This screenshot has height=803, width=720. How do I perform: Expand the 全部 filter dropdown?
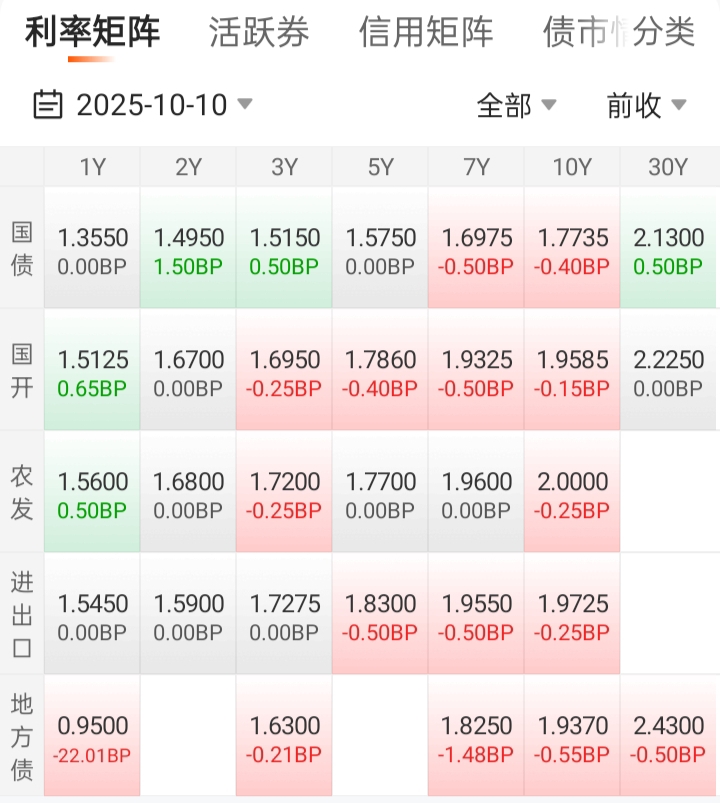[516, 105]
